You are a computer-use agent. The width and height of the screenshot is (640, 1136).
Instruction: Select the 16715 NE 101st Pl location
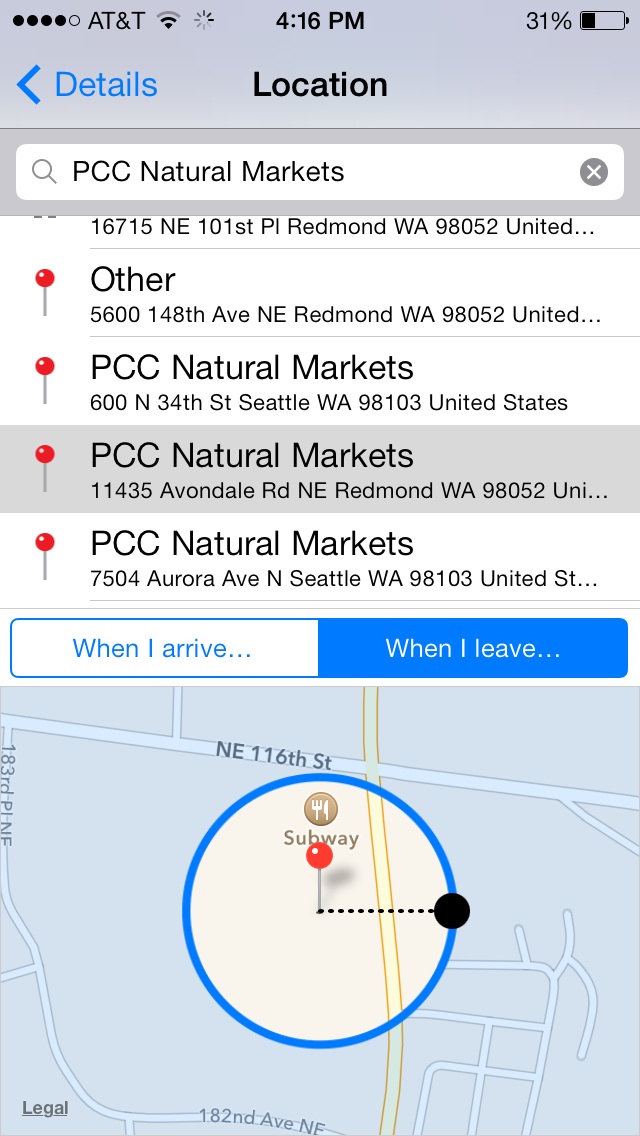[x=320, y=232]
